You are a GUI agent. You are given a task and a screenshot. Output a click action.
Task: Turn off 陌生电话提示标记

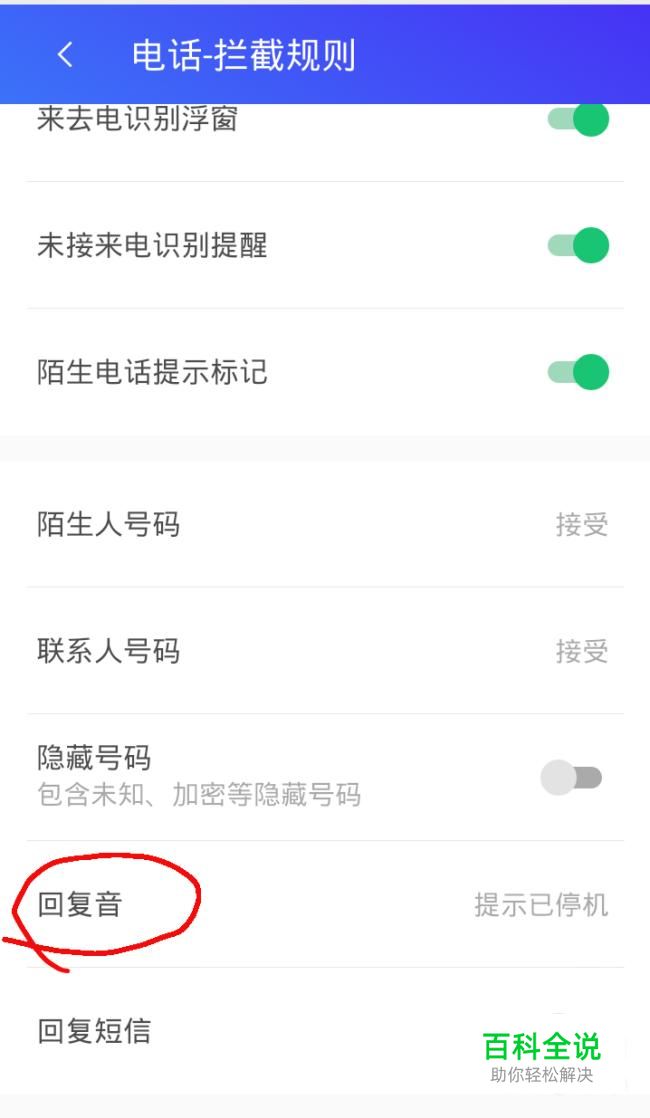pos(578,371)
